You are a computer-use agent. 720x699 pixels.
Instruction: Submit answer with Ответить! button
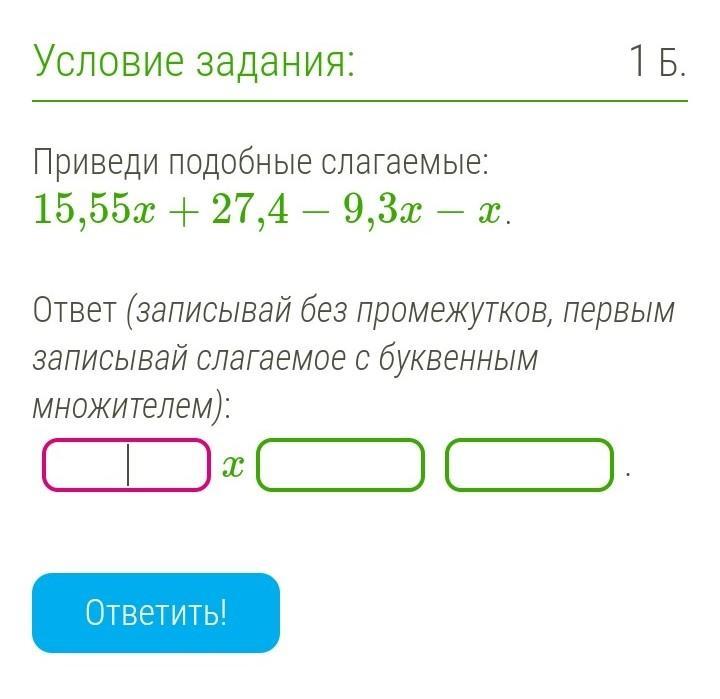click(156, 612)
